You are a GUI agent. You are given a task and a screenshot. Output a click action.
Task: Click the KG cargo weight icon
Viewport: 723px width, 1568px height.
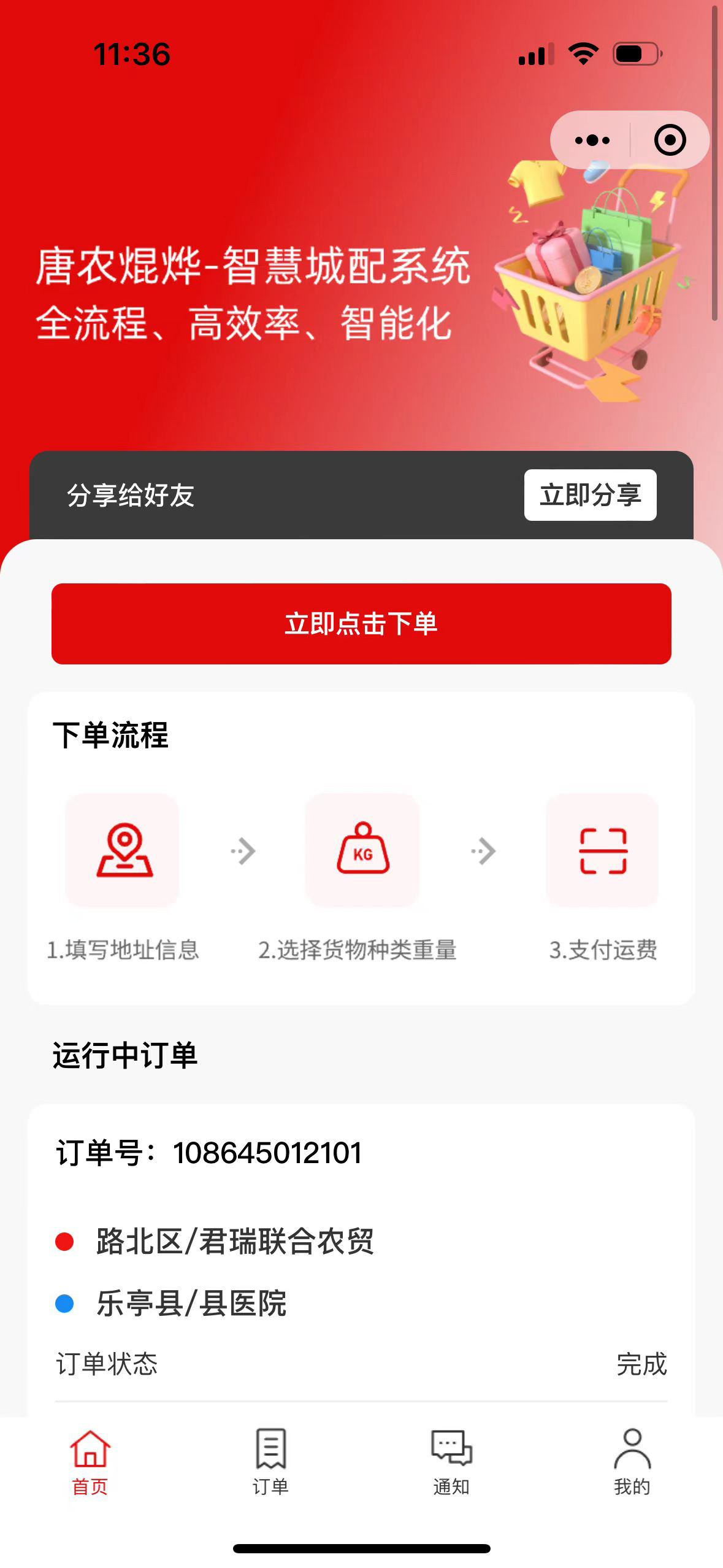point(362,853)
